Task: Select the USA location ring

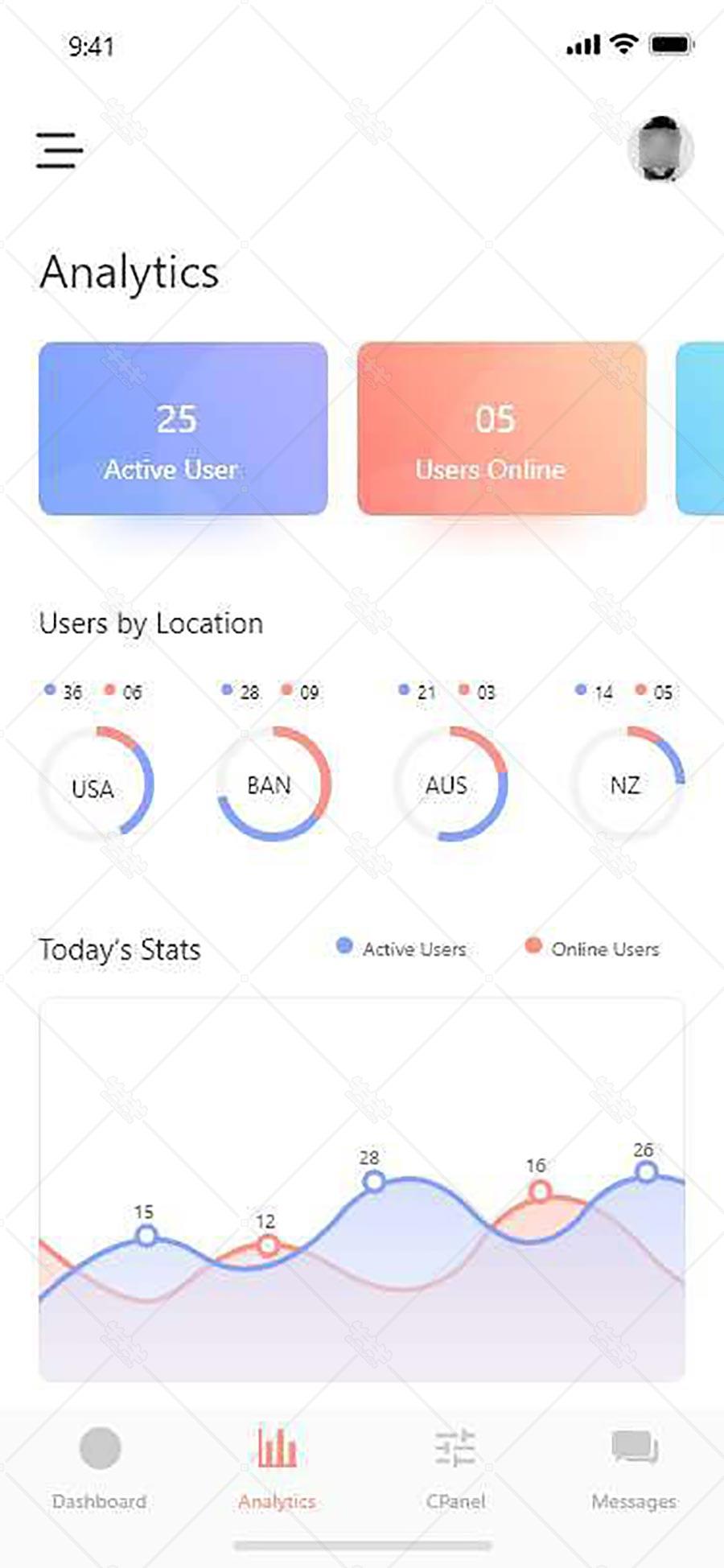Action: pos(96,784)
